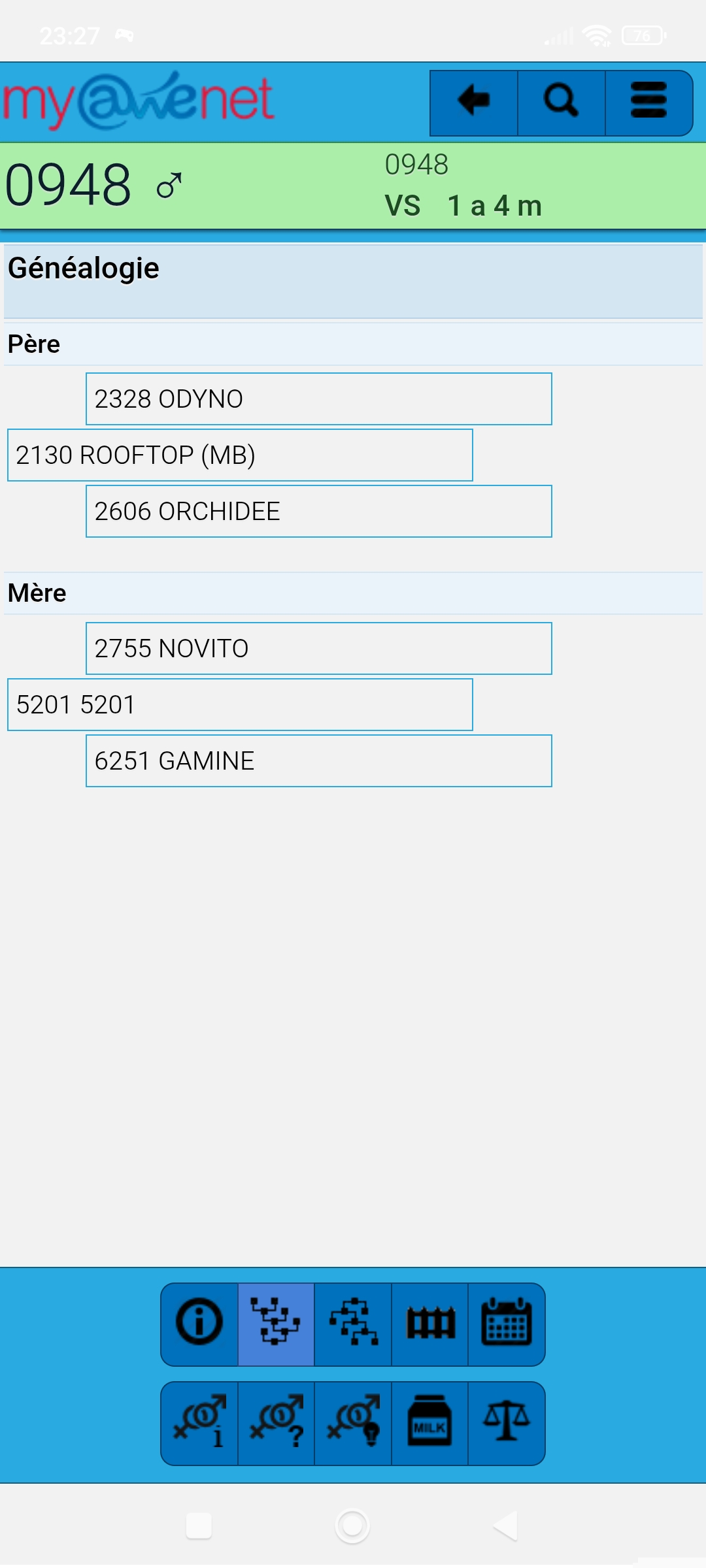Open reproduction info icon
Screen dimensions: 706x1568
click(x=199, y=1424)
